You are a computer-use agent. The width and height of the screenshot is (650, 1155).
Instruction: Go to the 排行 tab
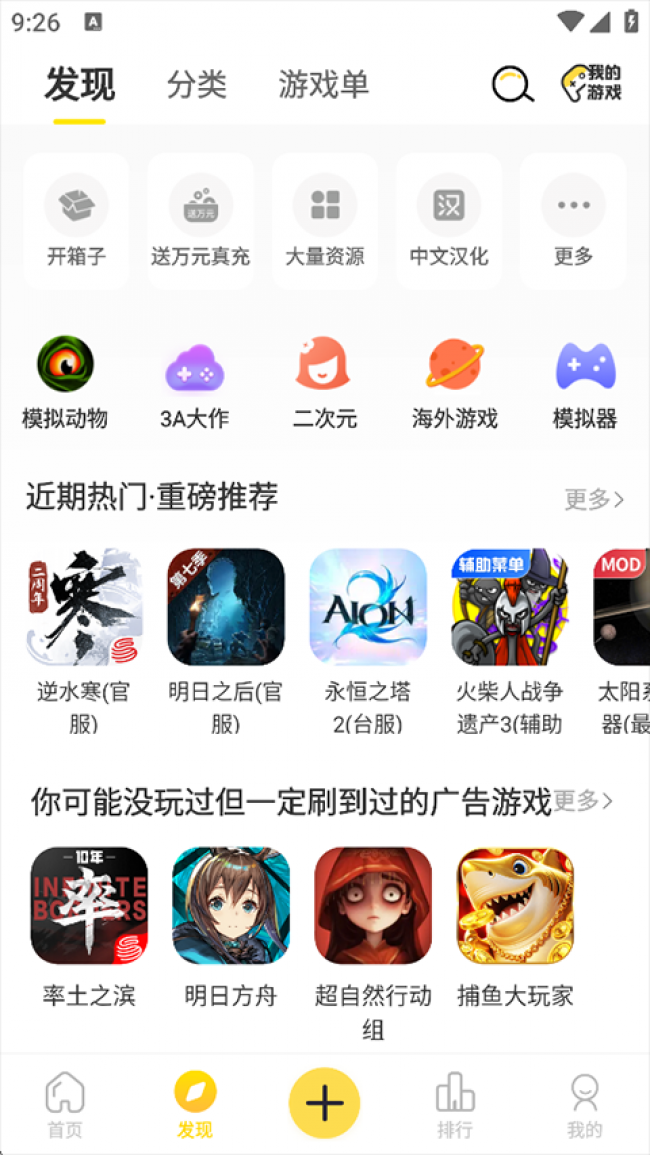point(455,1105)
